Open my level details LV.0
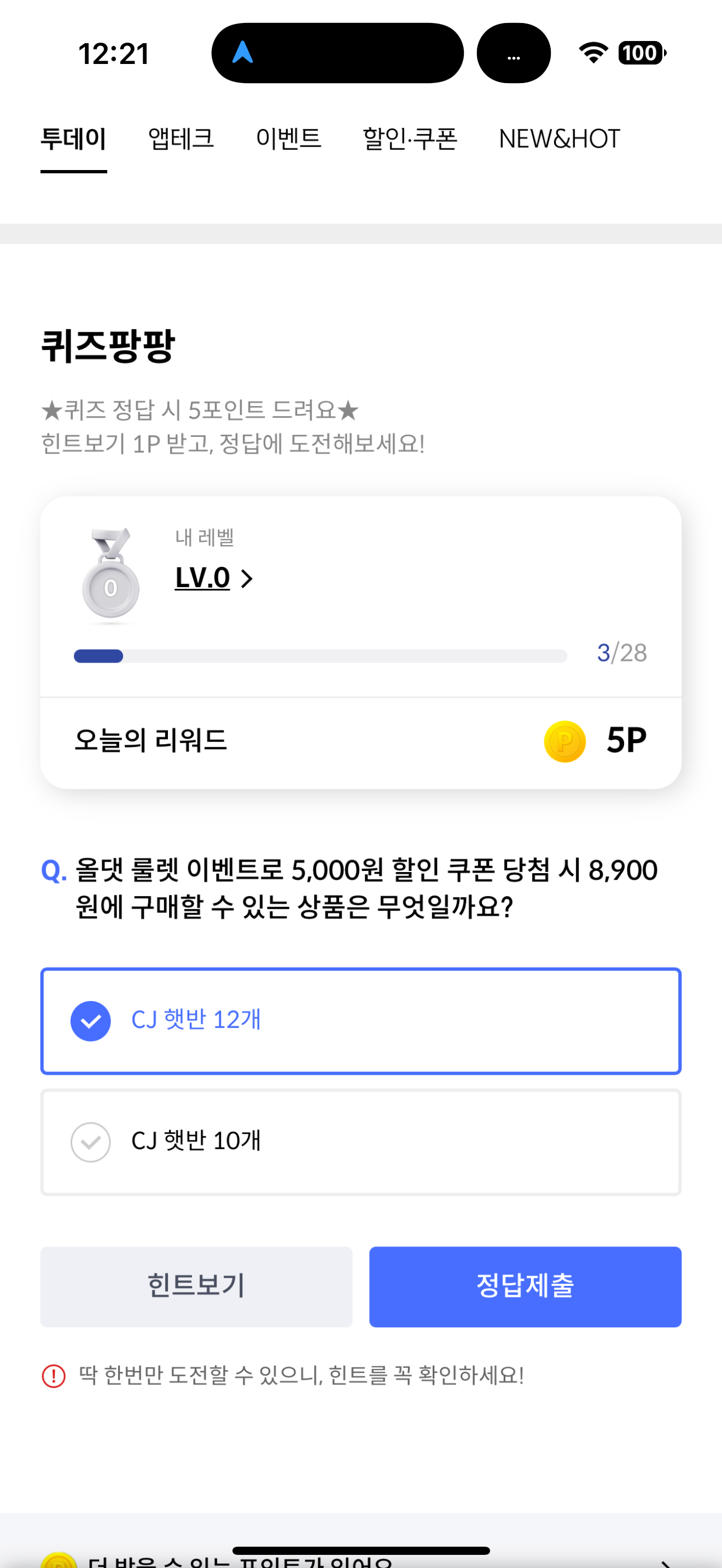The height and width of the screenshot is (1568, 722). 214,578
